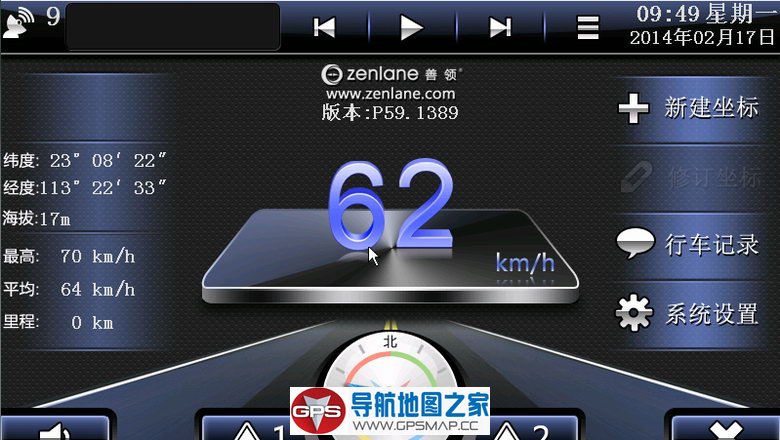
Task: Open 系统设置 system settings
Action: pos(690,313)
